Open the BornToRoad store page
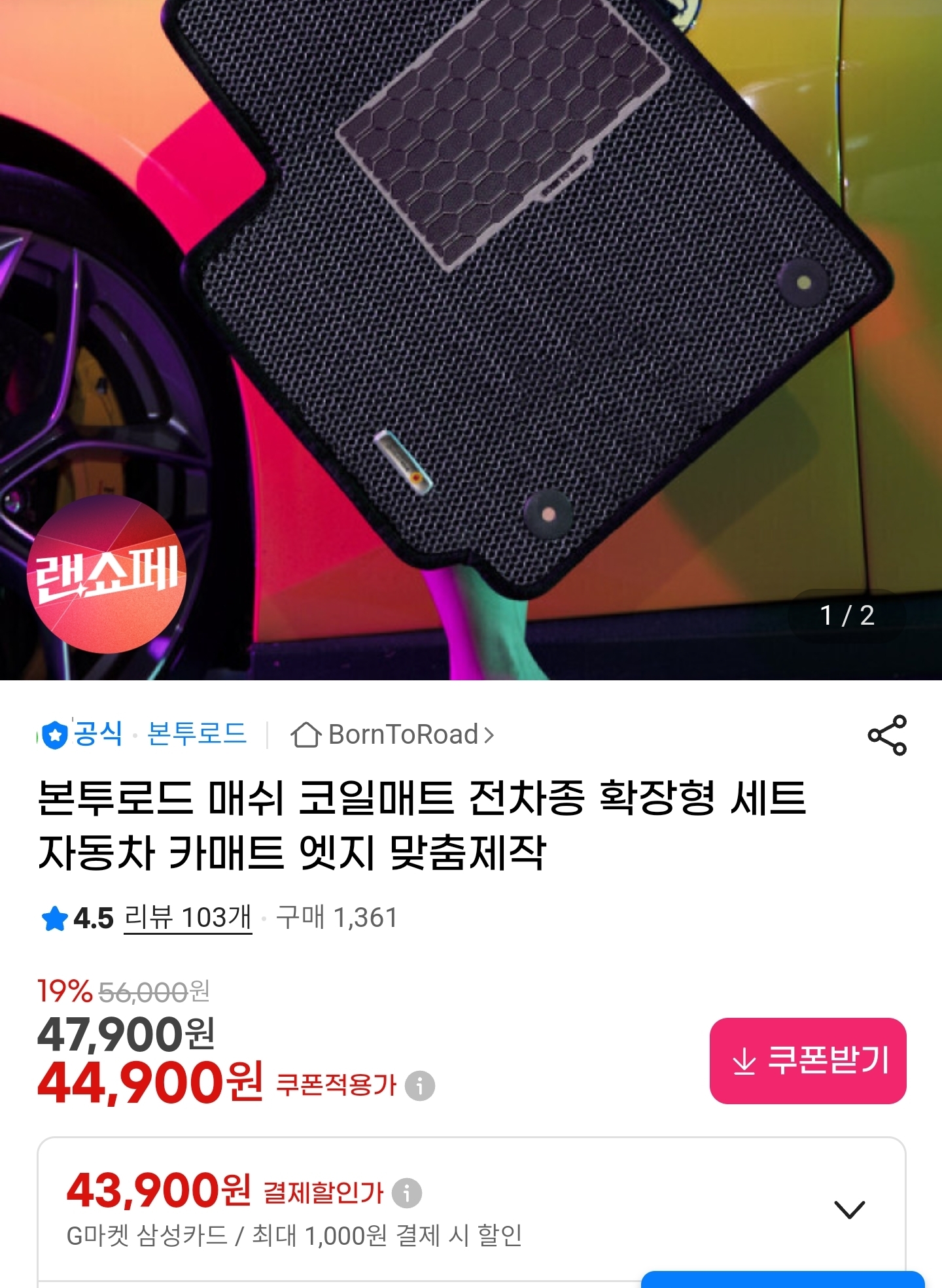Viewport: 942px width, 1288px height. (x=392, y=735)
